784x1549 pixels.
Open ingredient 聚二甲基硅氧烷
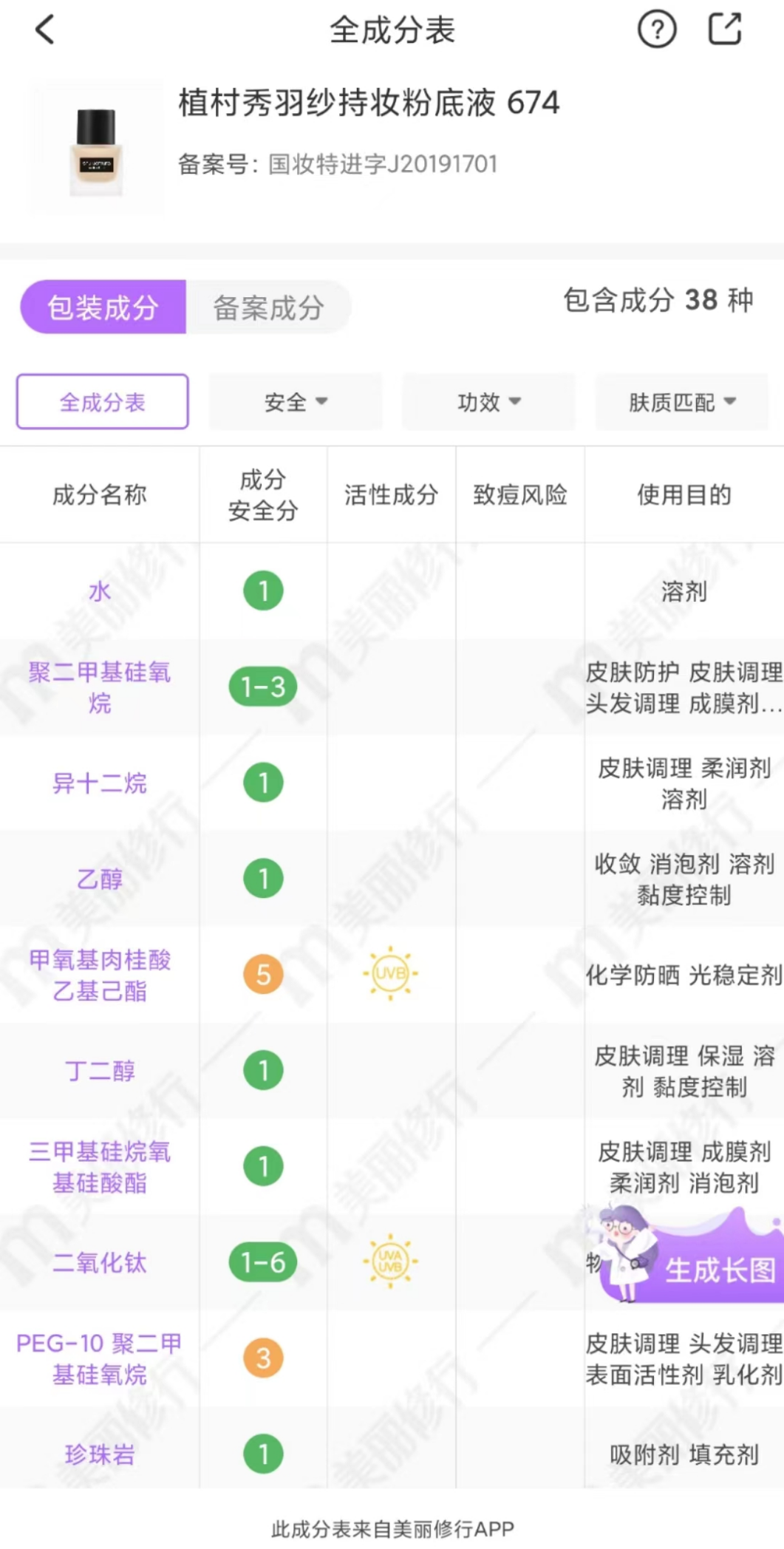100,687
